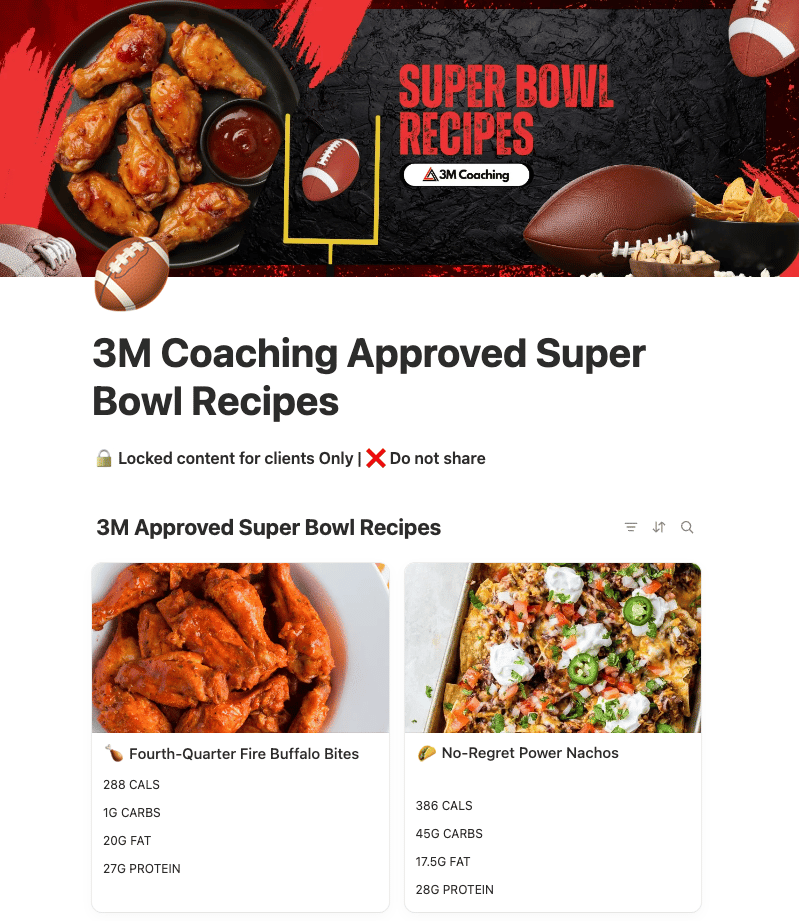This screenshot has width=799, height=921.
Task: Open the sort icon for recipes
Action: point(659,527)
